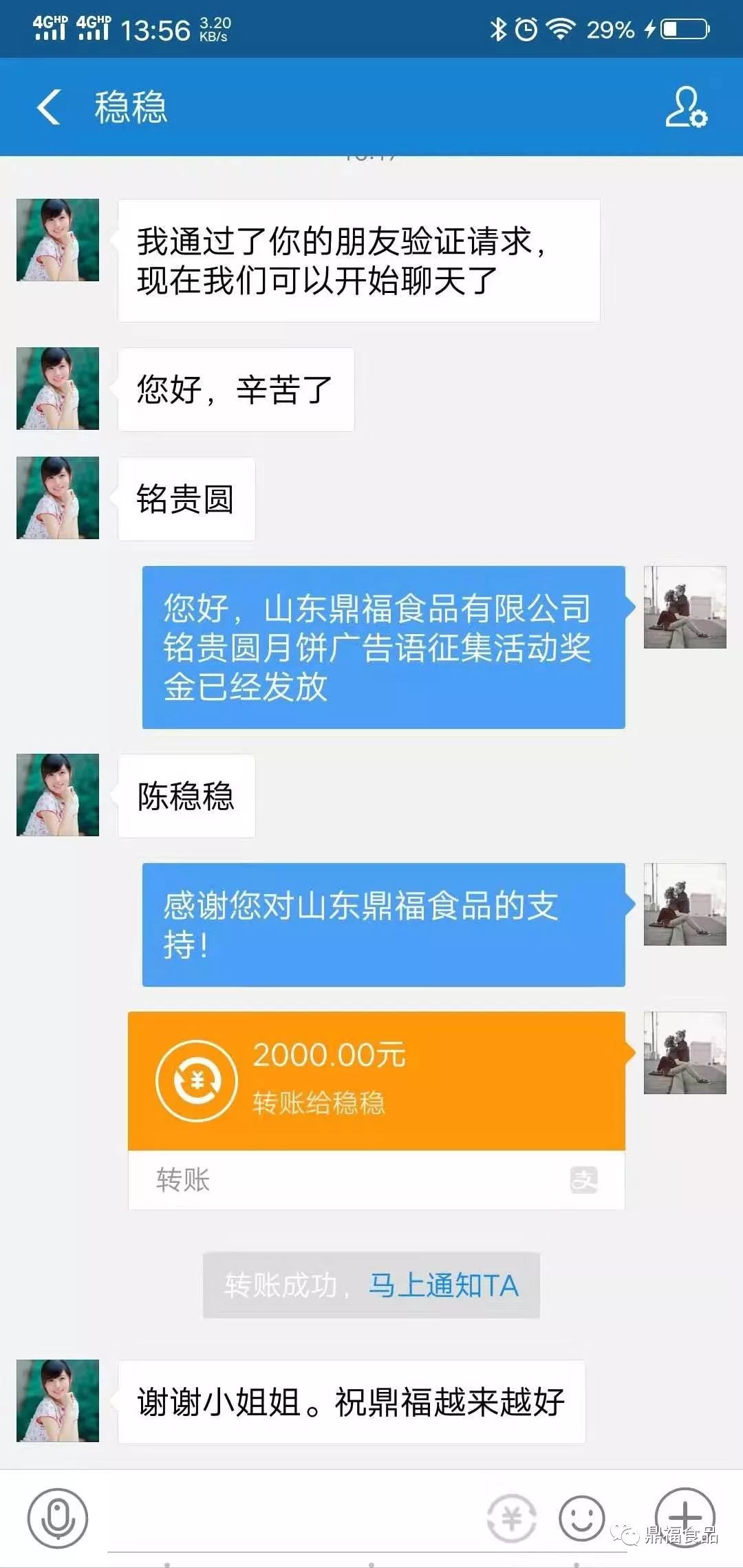Open the 2000.00元 transfer card

click(376, 1081)
